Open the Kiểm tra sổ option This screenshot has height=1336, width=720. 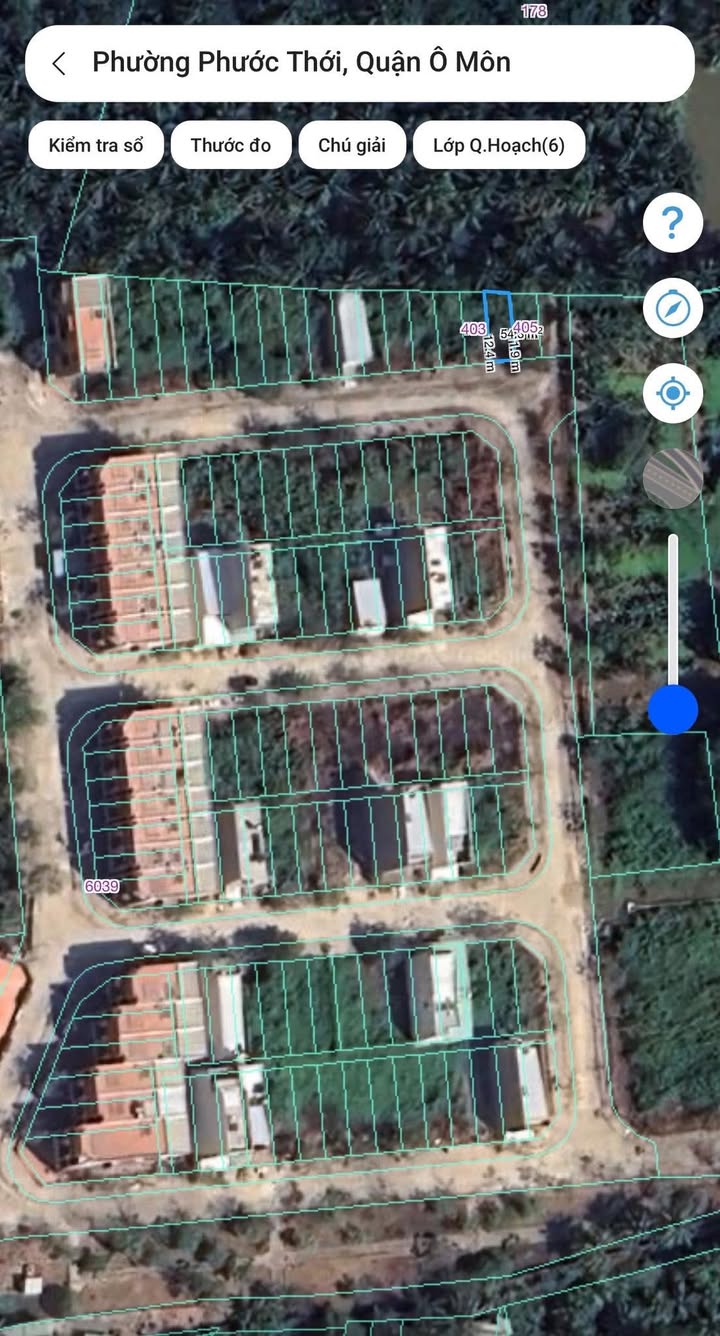[x=96, y=145]
